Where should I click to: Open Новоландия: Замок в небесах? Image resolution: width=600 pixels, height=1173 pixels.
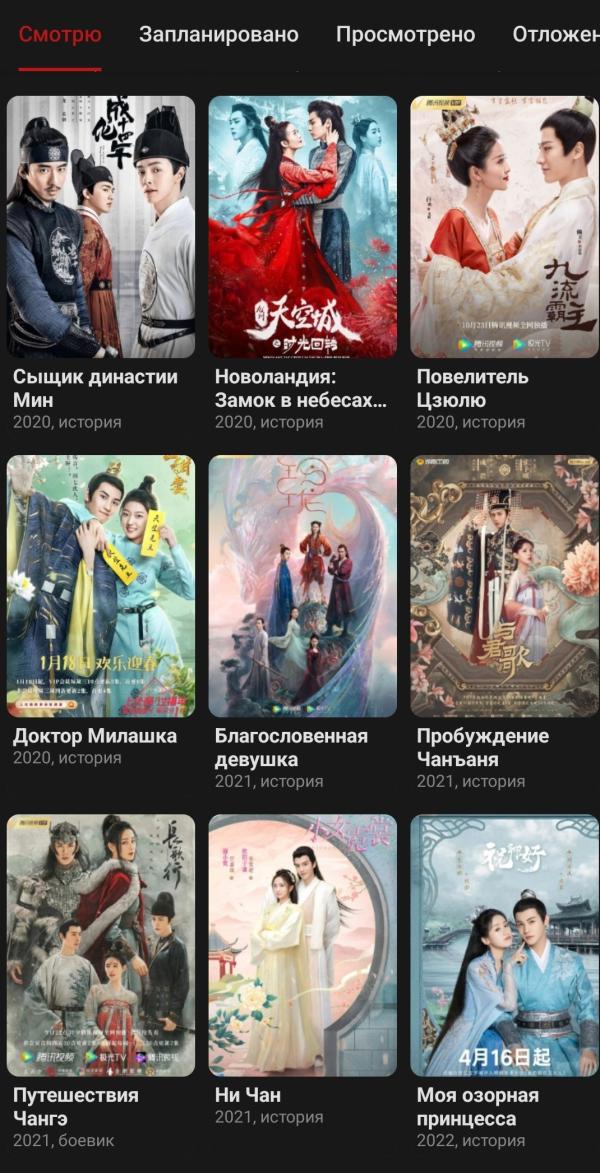(x=302, y=227)
